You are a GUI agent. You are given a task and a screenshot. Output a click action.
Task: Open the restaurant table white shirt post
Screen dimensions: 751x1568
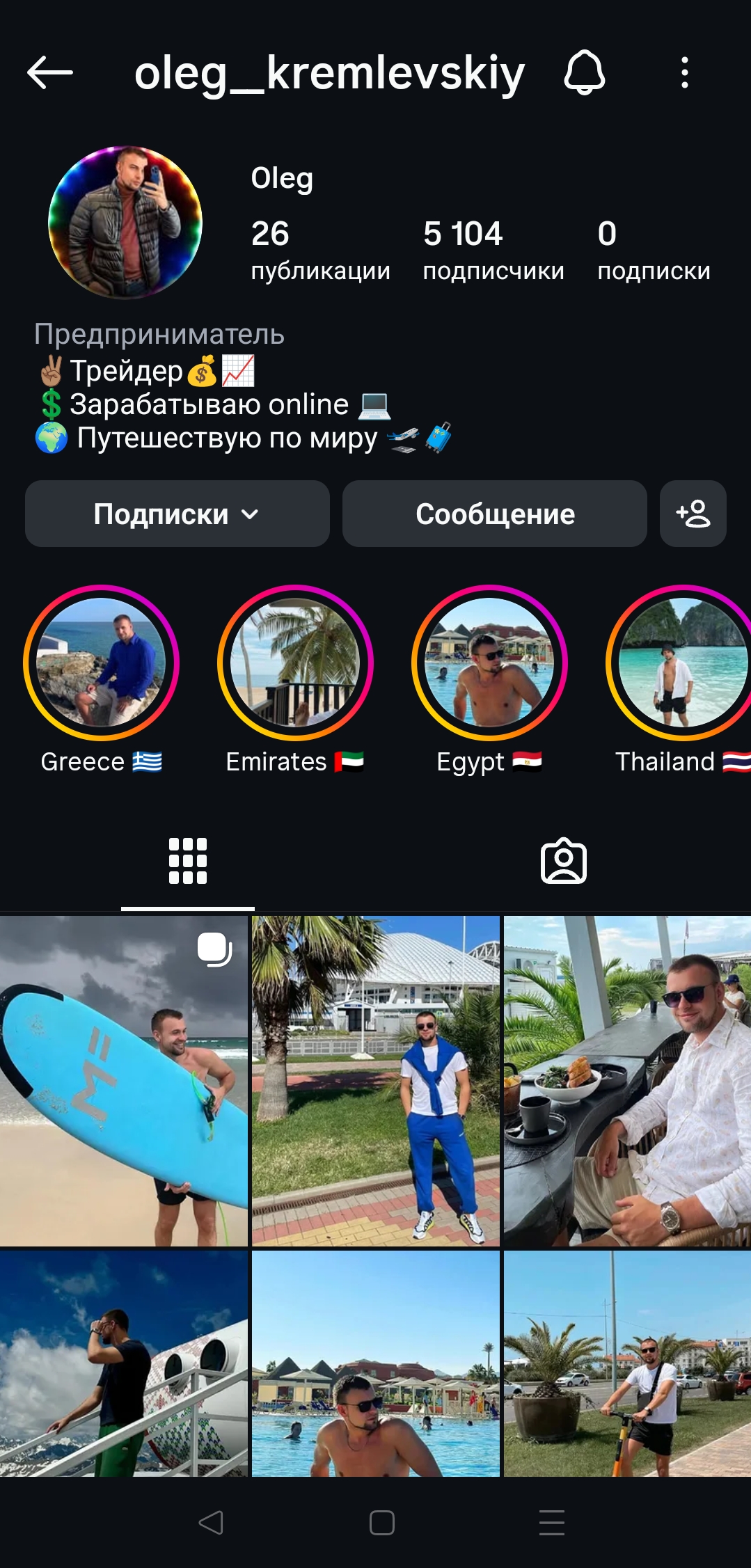coord(627,1081)
